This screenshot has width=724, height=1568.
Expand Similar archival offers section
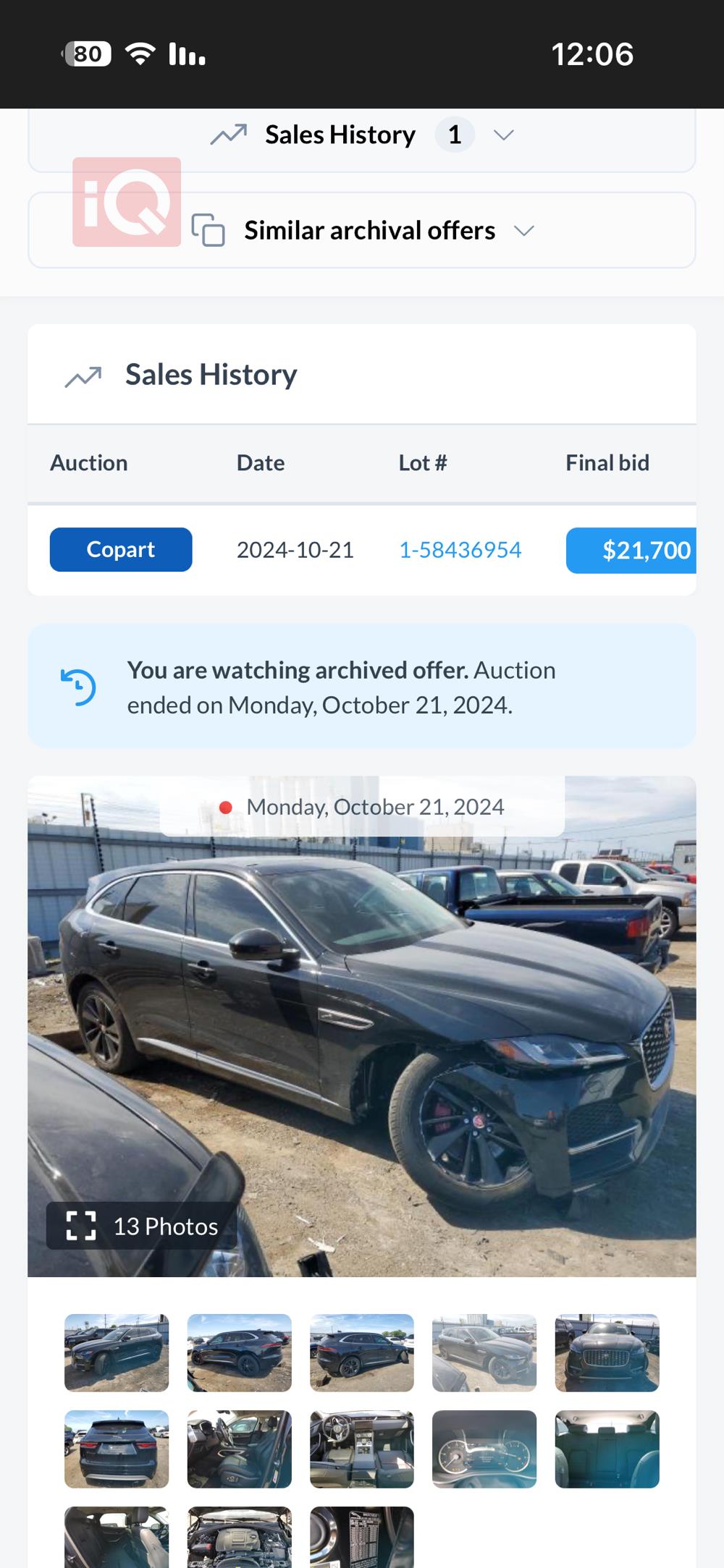pos(362,231)
